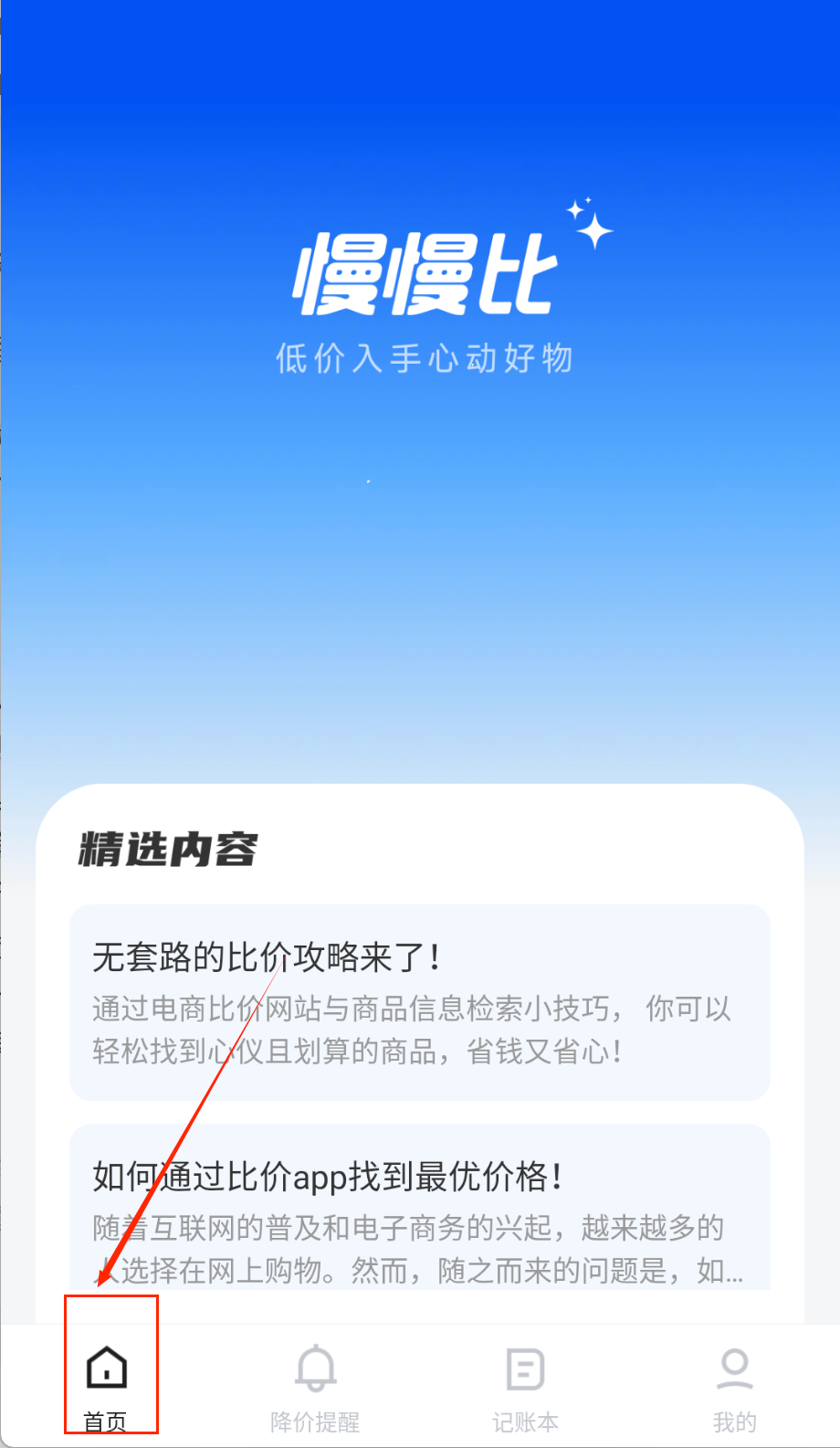Switch to the 首页 tab

106,1386
